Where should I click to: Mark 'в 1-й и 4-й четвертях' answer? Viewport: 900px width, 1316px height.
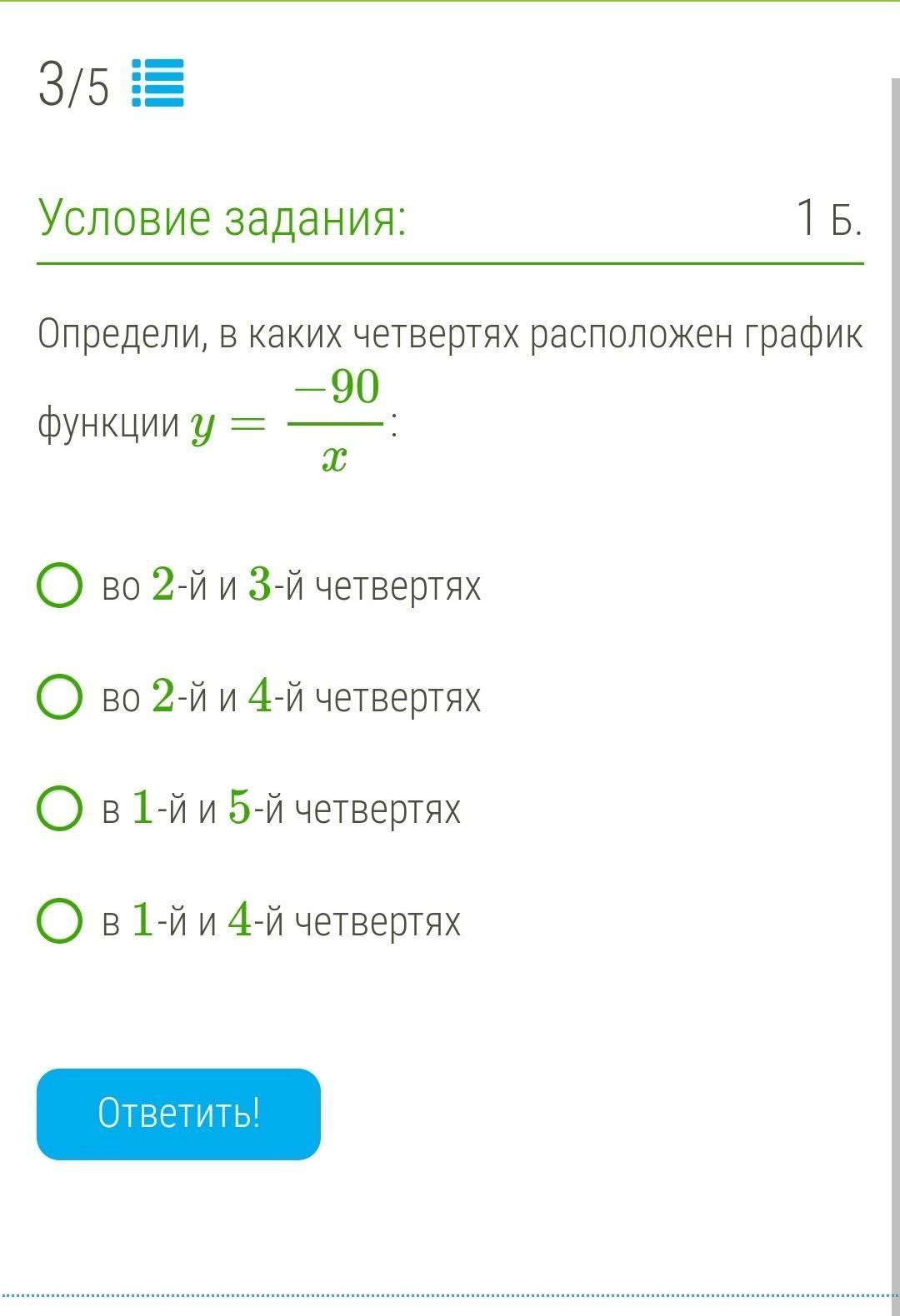click(60, 920)
